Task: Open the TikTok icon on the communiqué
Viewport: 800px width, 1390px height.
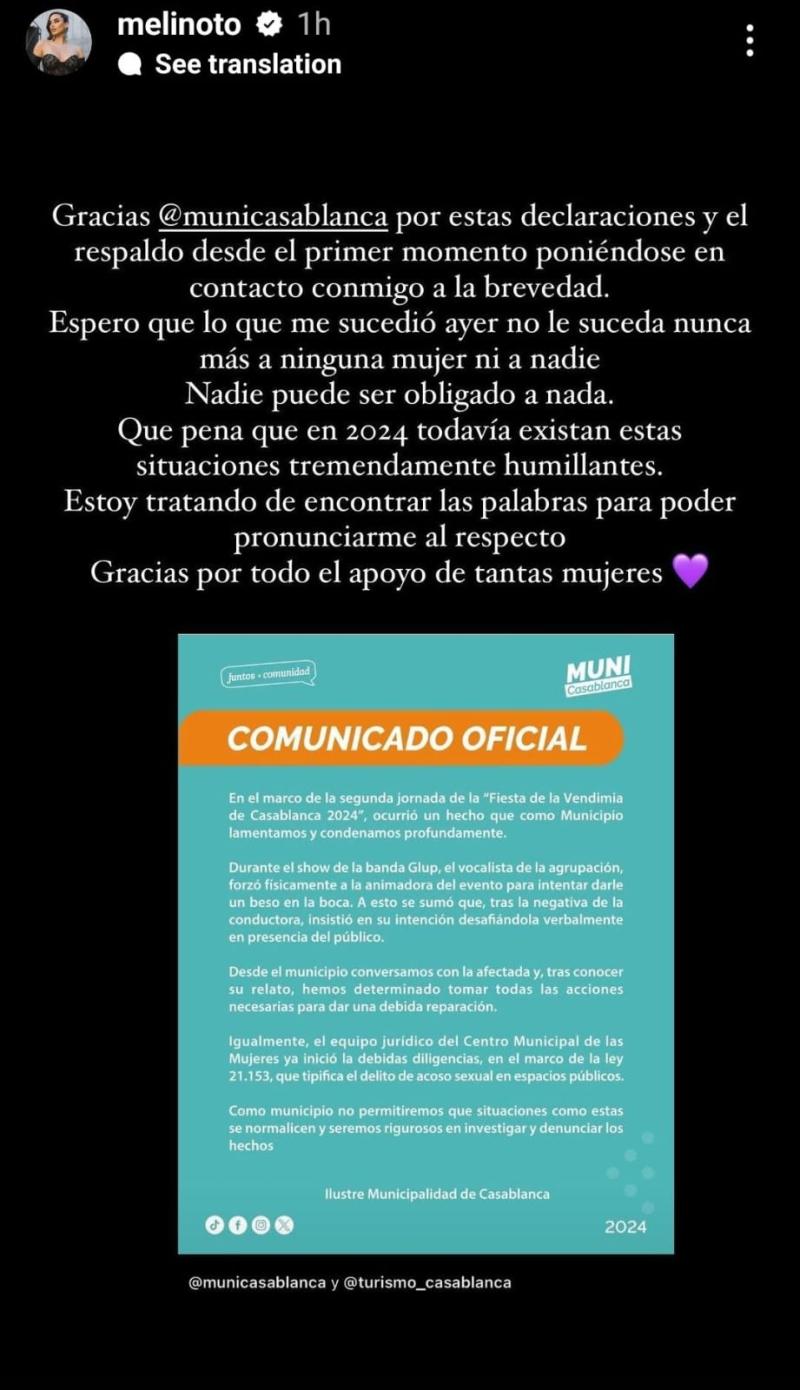Action: point(215,1225)
